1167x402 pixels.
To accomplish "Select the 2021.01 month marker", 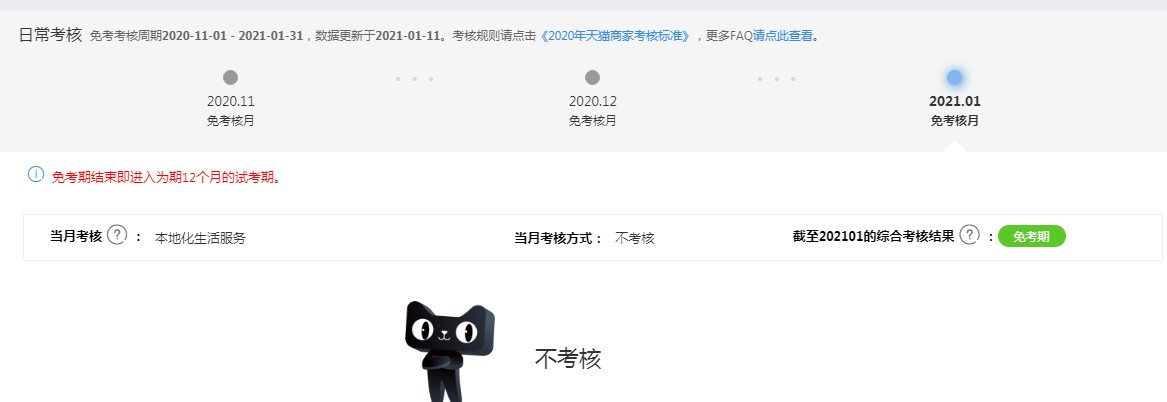I will coord(955,78).
